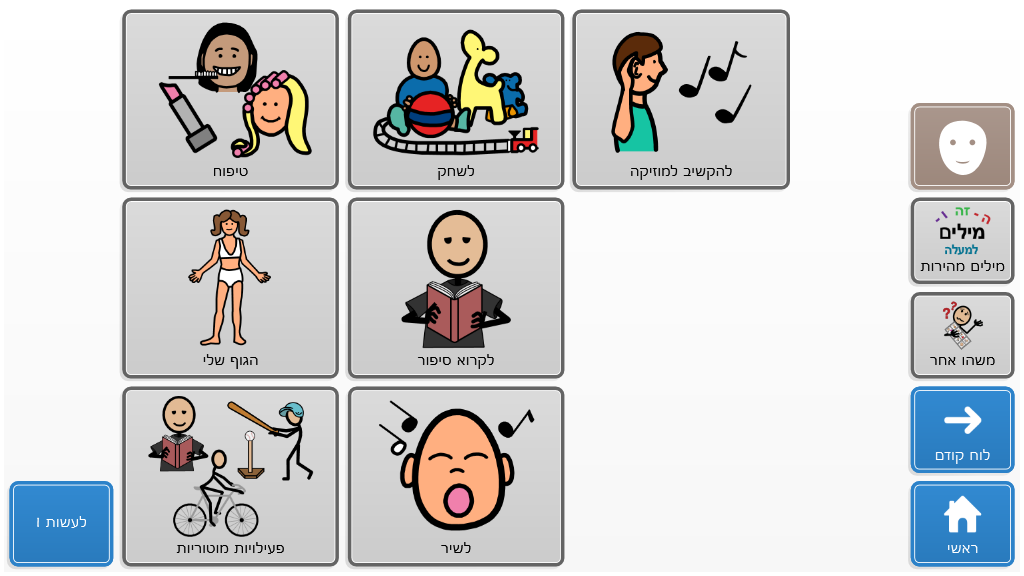Select לקרוא סיפור (read a story) tile
This screenshot has height=576, width=1024.
tap(455, 288)
